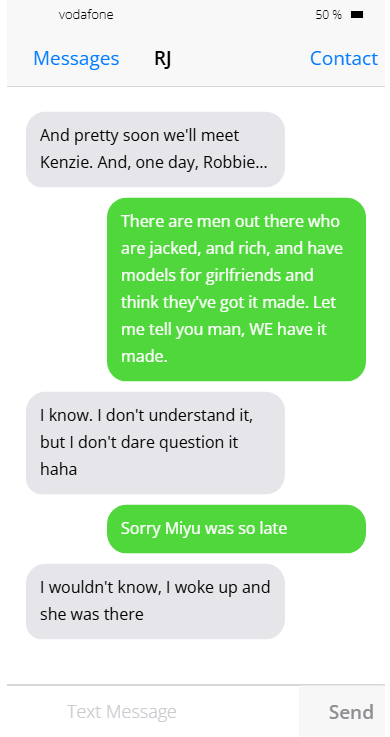The image size is (390, 737).
Task: Open the Contact details for RJ
Action: coord(343,58)
